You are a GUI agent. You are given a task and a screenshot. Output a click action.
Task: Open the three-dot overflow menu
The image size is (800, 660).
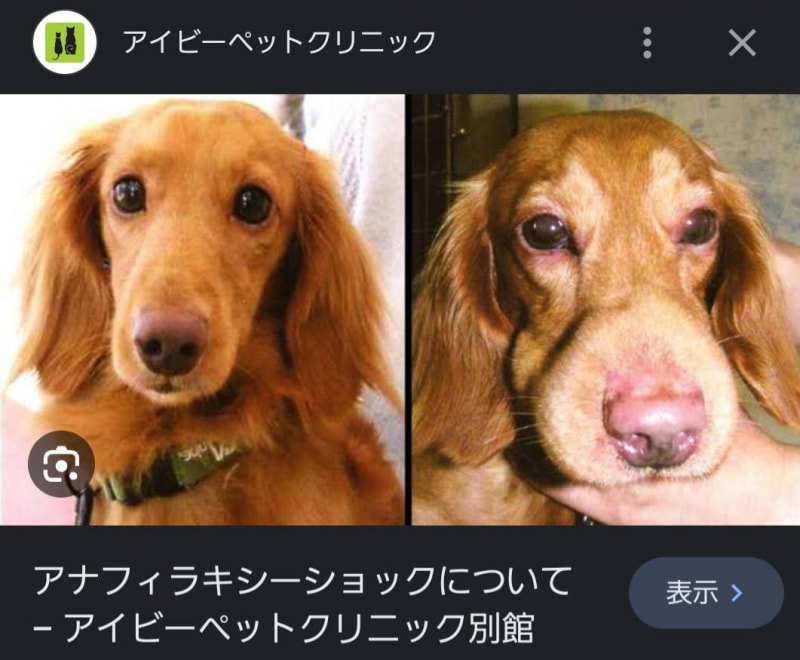click(x=647, y=42)
